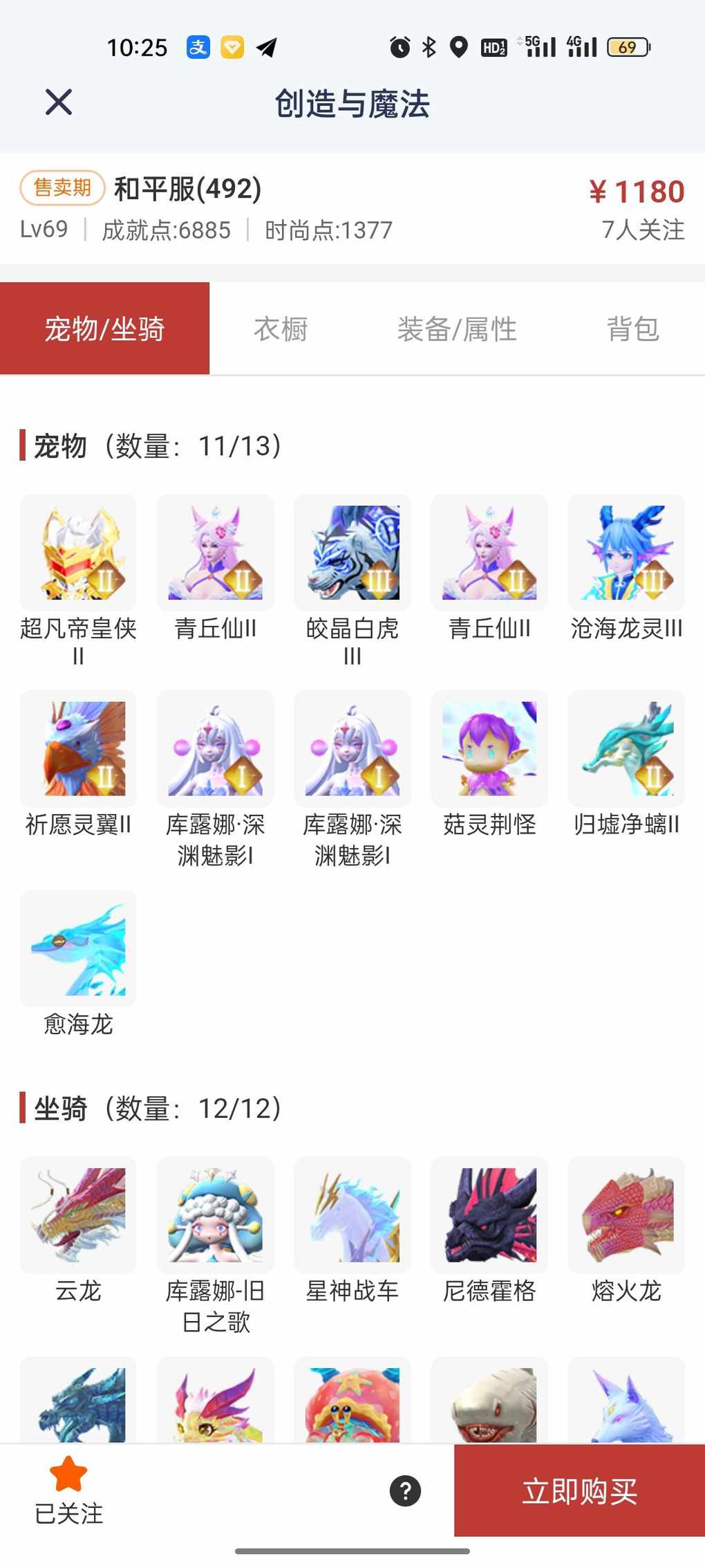Open the 尼德霍格 mount tile
The image size is (705, 1568).
[x=489, y=1215]
